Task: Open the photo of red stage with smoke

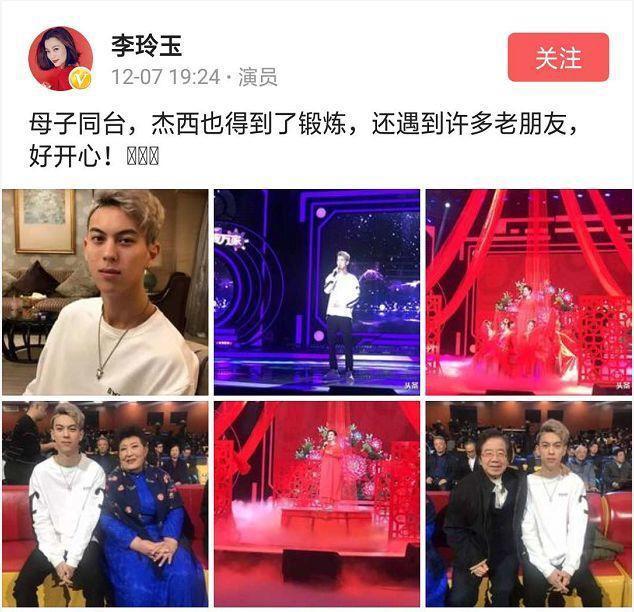Action: coord(316,504)
